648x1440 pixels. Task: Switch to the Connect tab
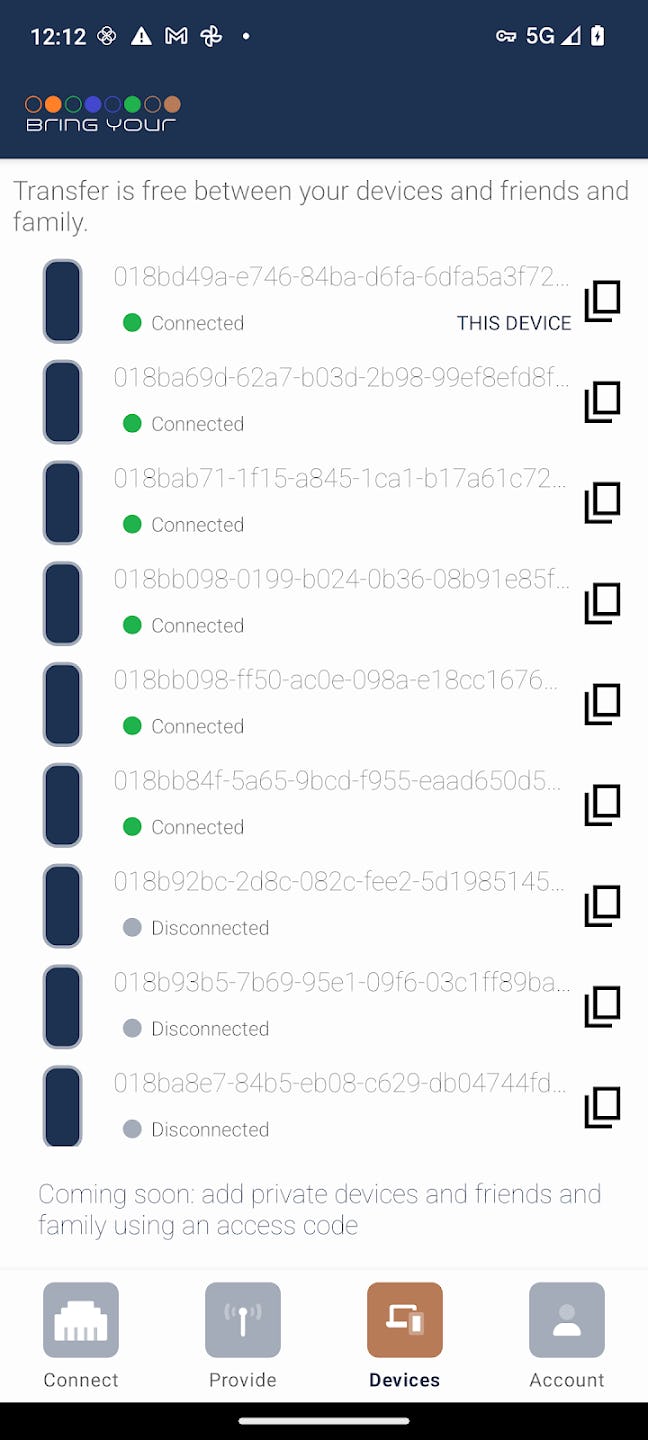pyautogui.click(x=81, y=1335)
